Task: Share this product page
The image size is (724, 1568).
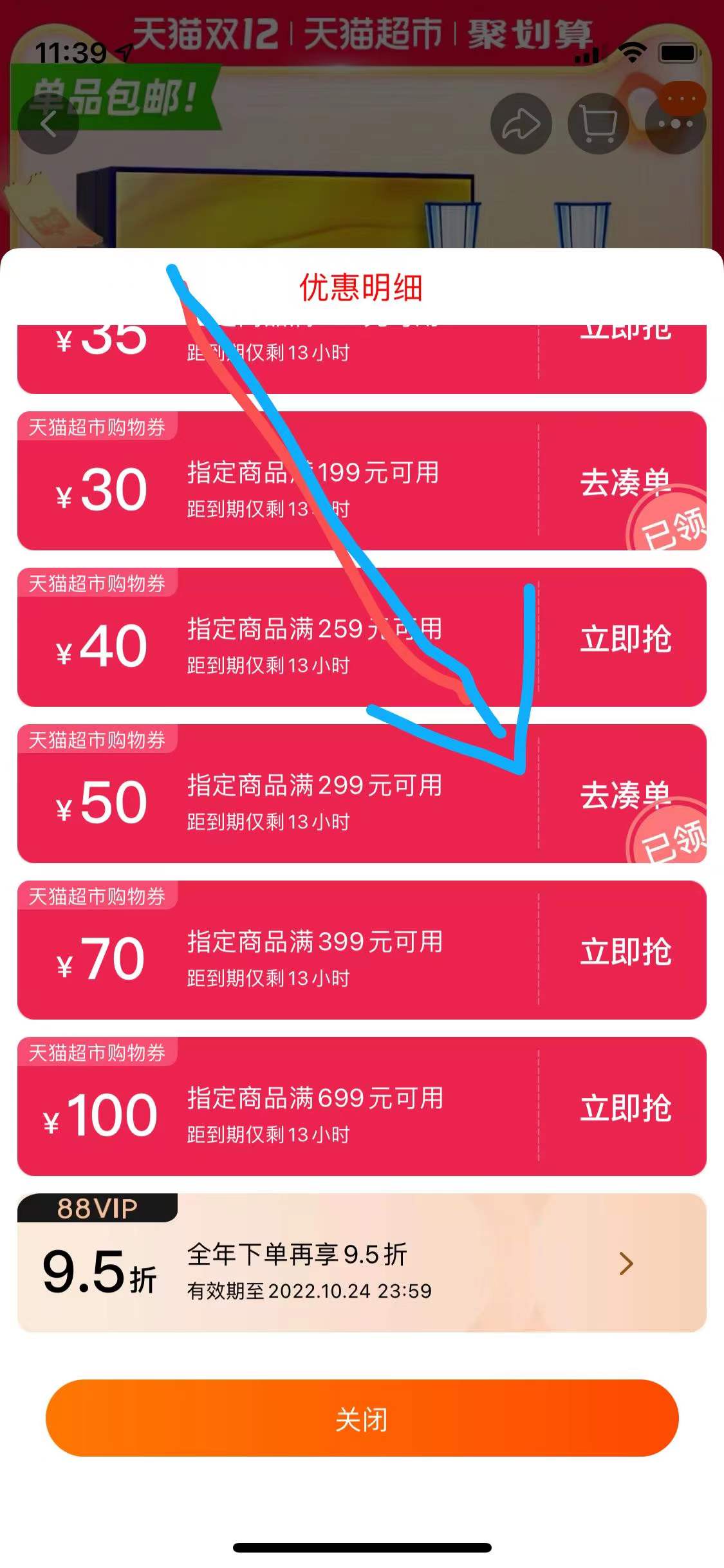Action: [x=521, y=124]
